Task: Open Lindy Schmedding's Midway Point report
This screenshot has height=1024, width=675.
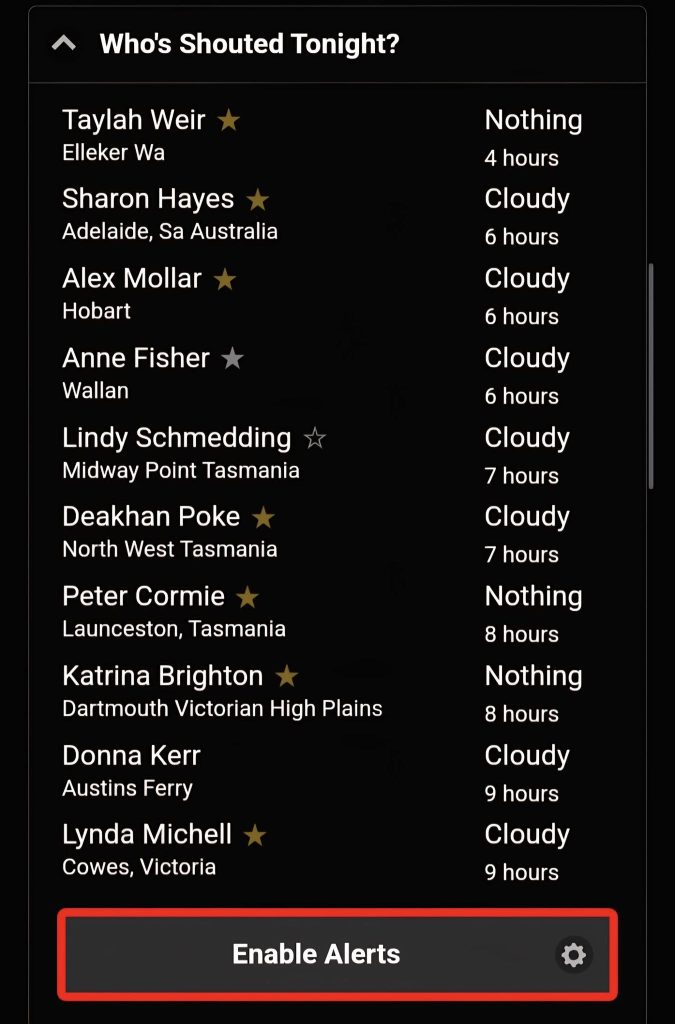Action: [x=176, y=438]
